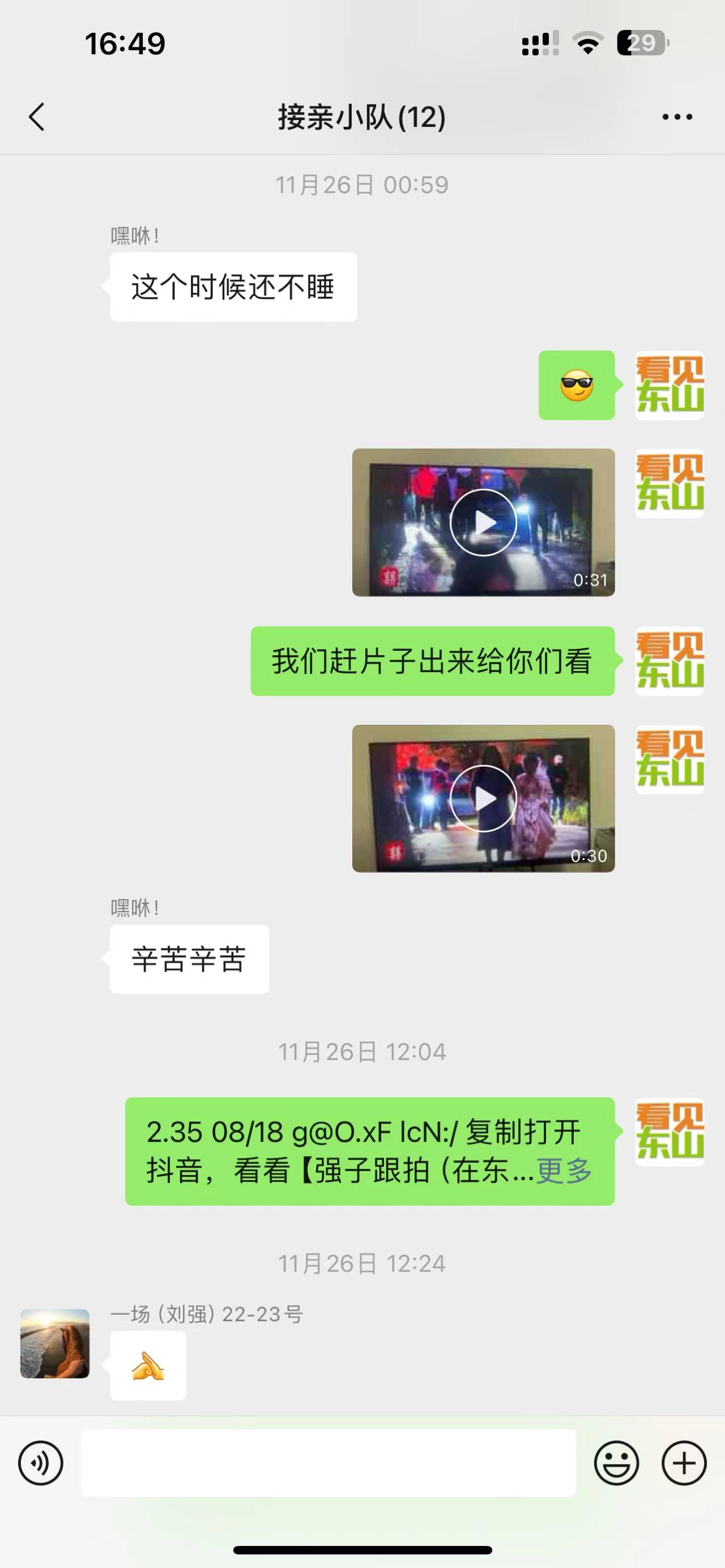Focus the message text field
Viewport: 725px width, 1568px height.
click(329, 1463)
